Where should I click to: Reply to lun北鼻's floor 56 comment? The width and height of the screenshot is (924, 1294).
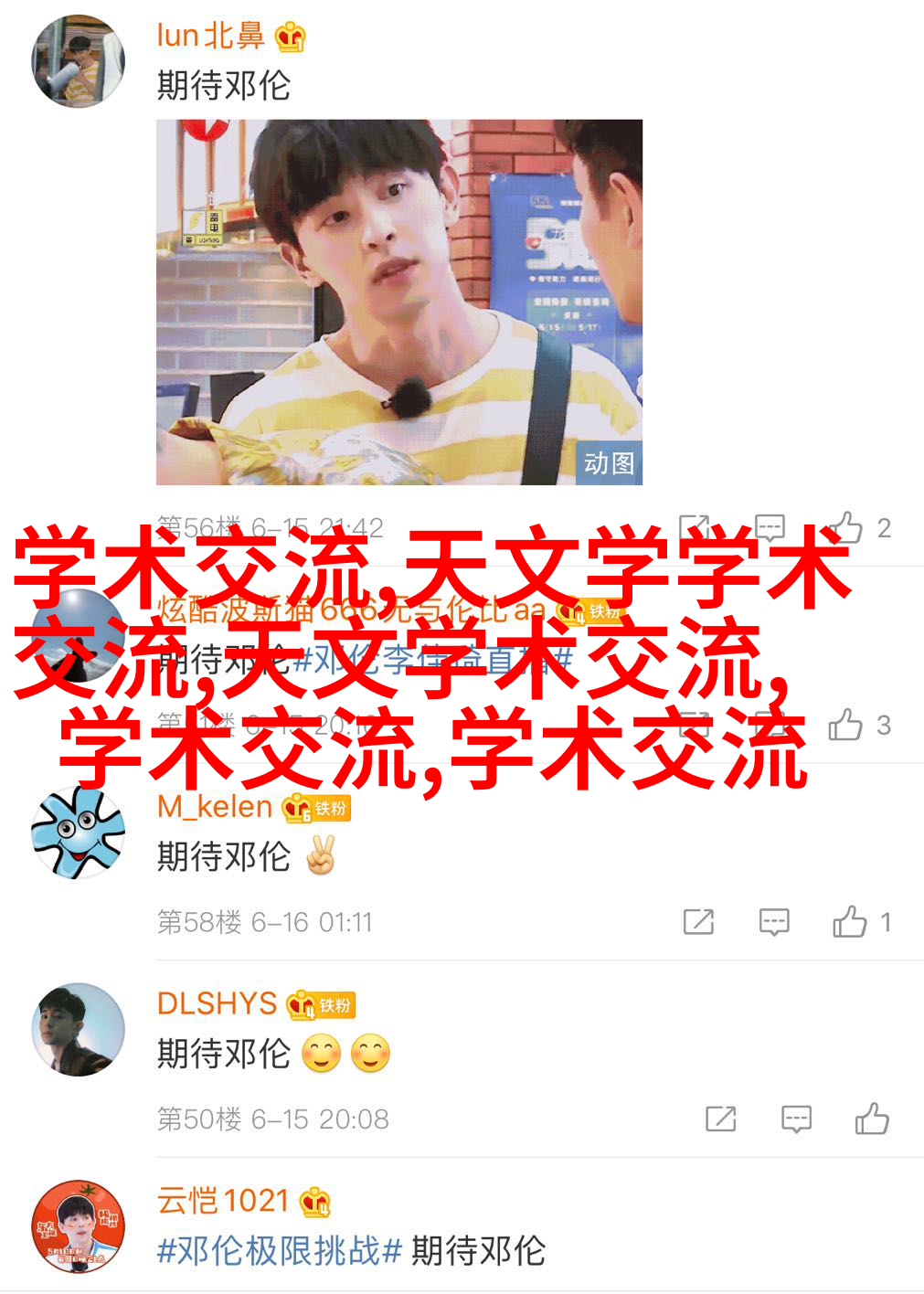770,527
